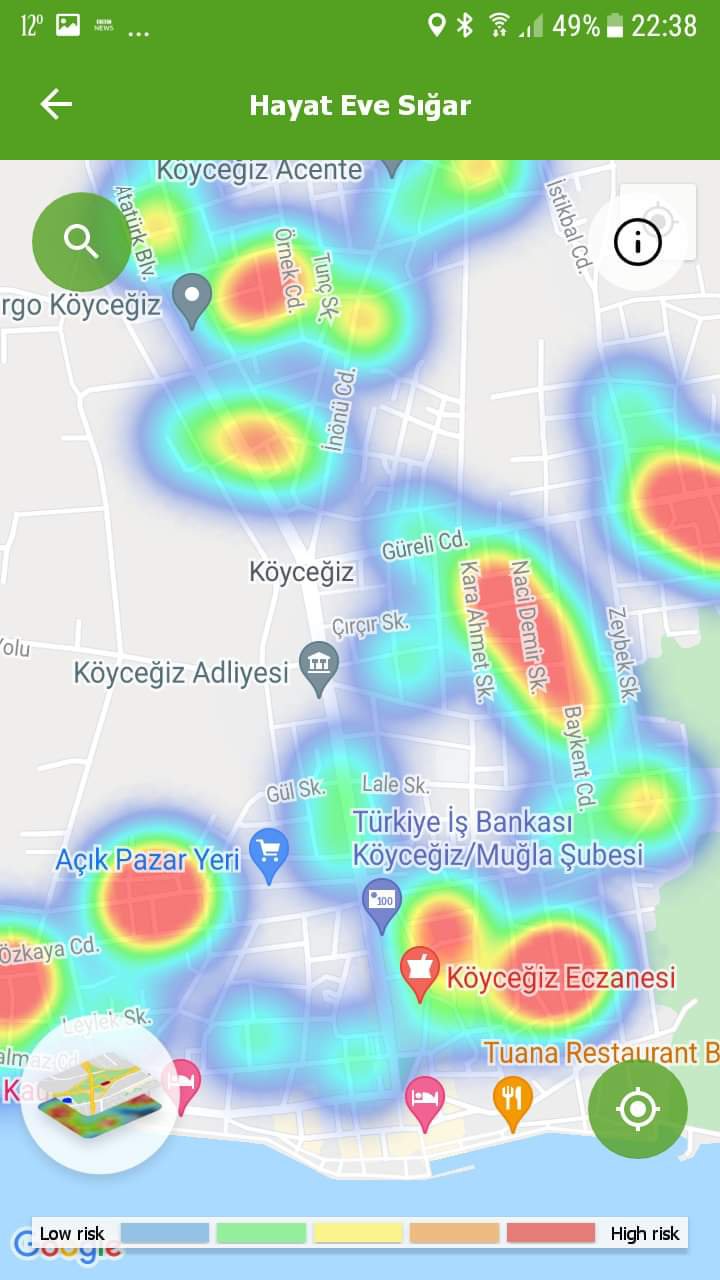Select the gray pin near Köyceğiz Acente
The height and width of the screenshot is (1280, 720).
pyautogui.click(x=392, y=165)
